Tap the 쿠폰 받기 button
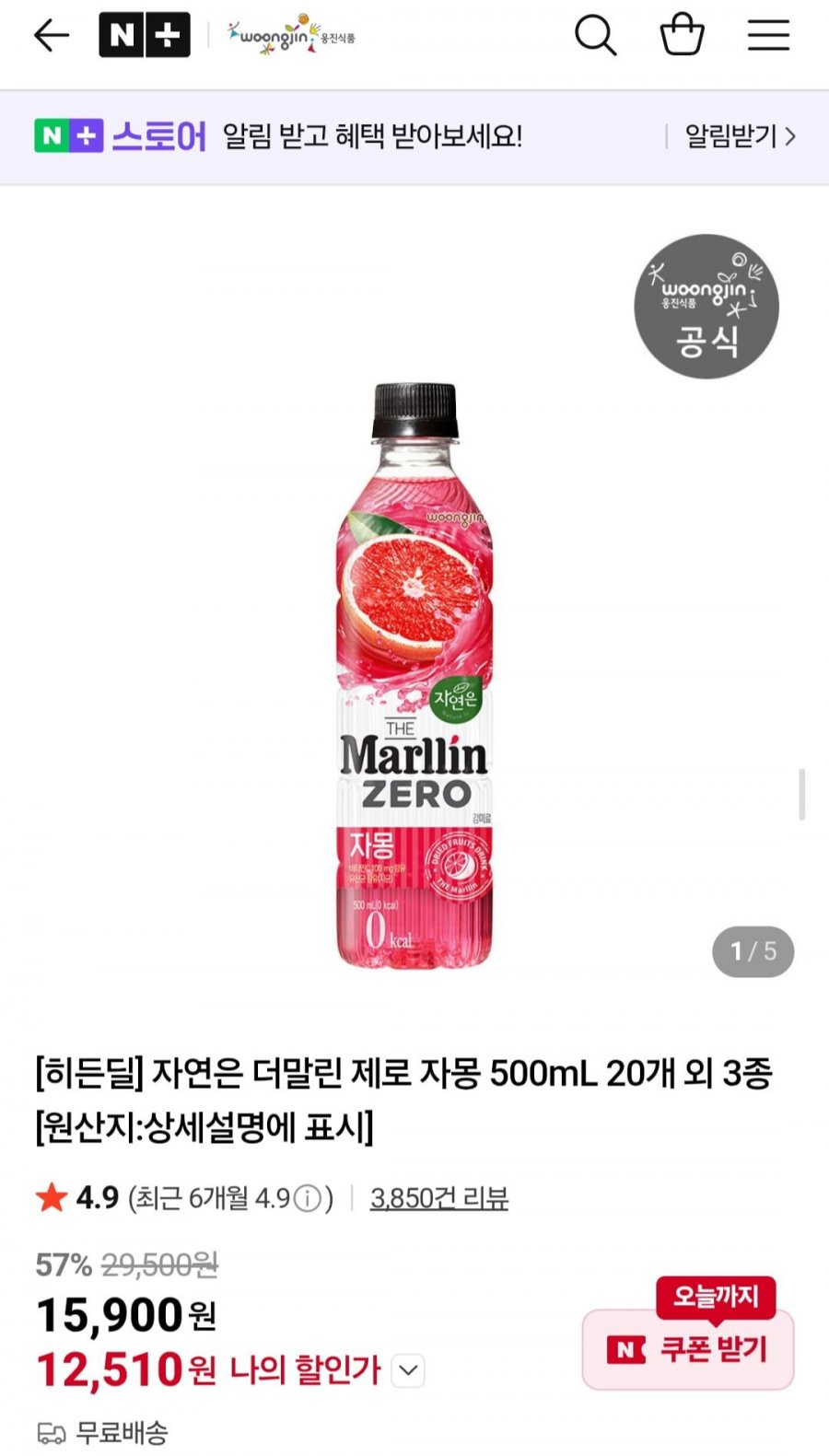 [688, 1349]
